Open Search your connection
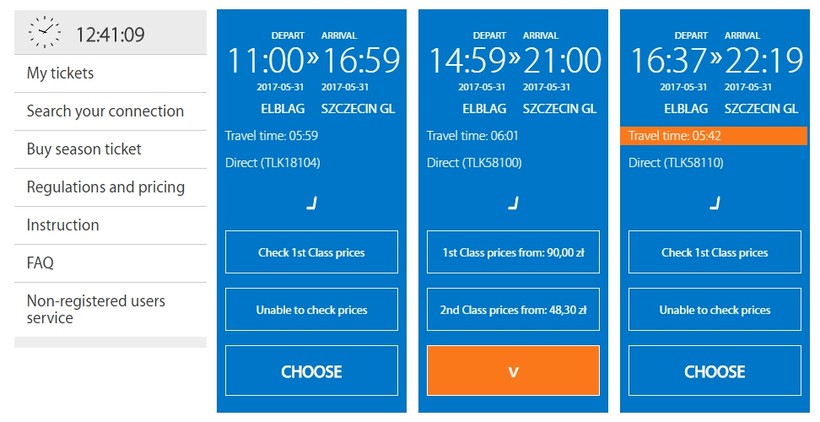 pyautogui.click(x=105, y=111)
